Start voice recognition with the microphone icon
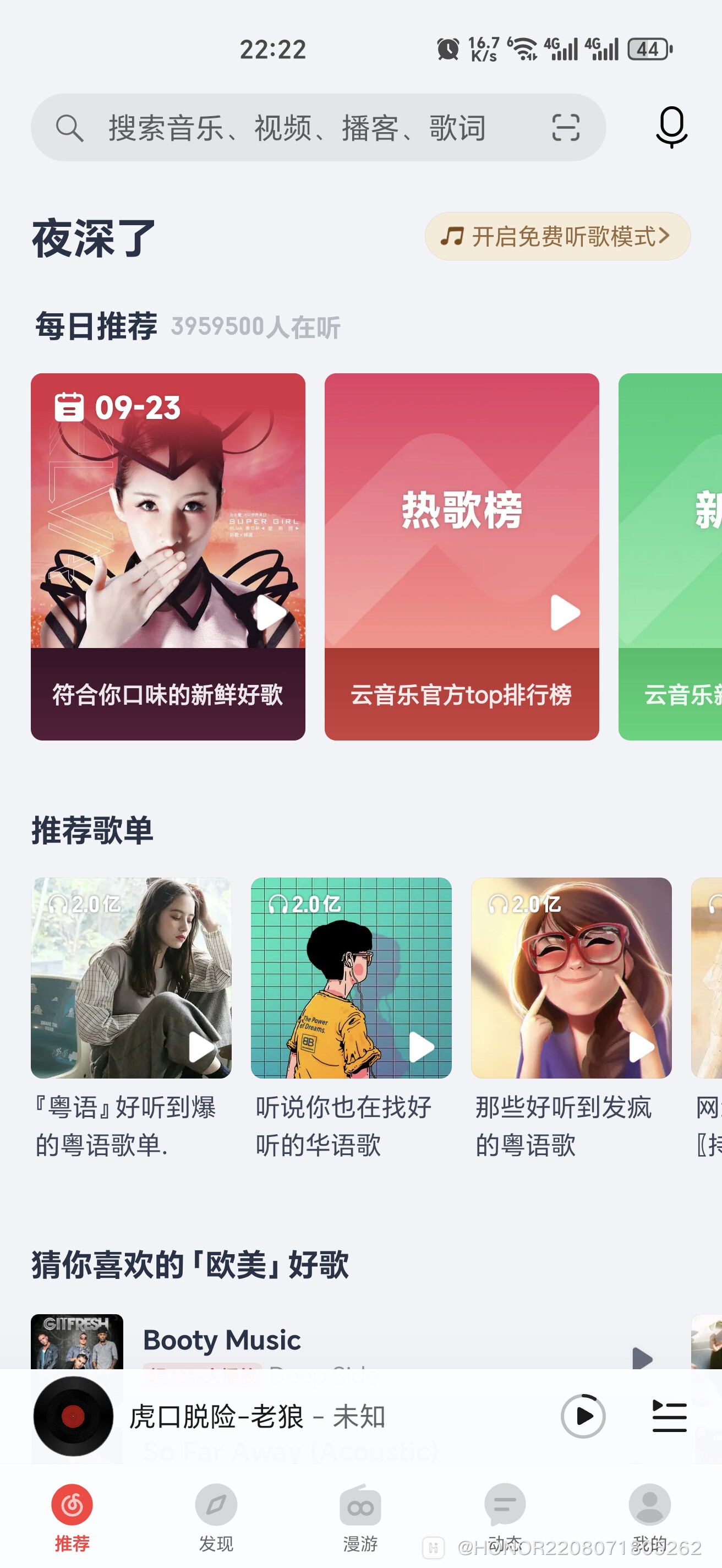722x1568 pixels. click(671, 127)
